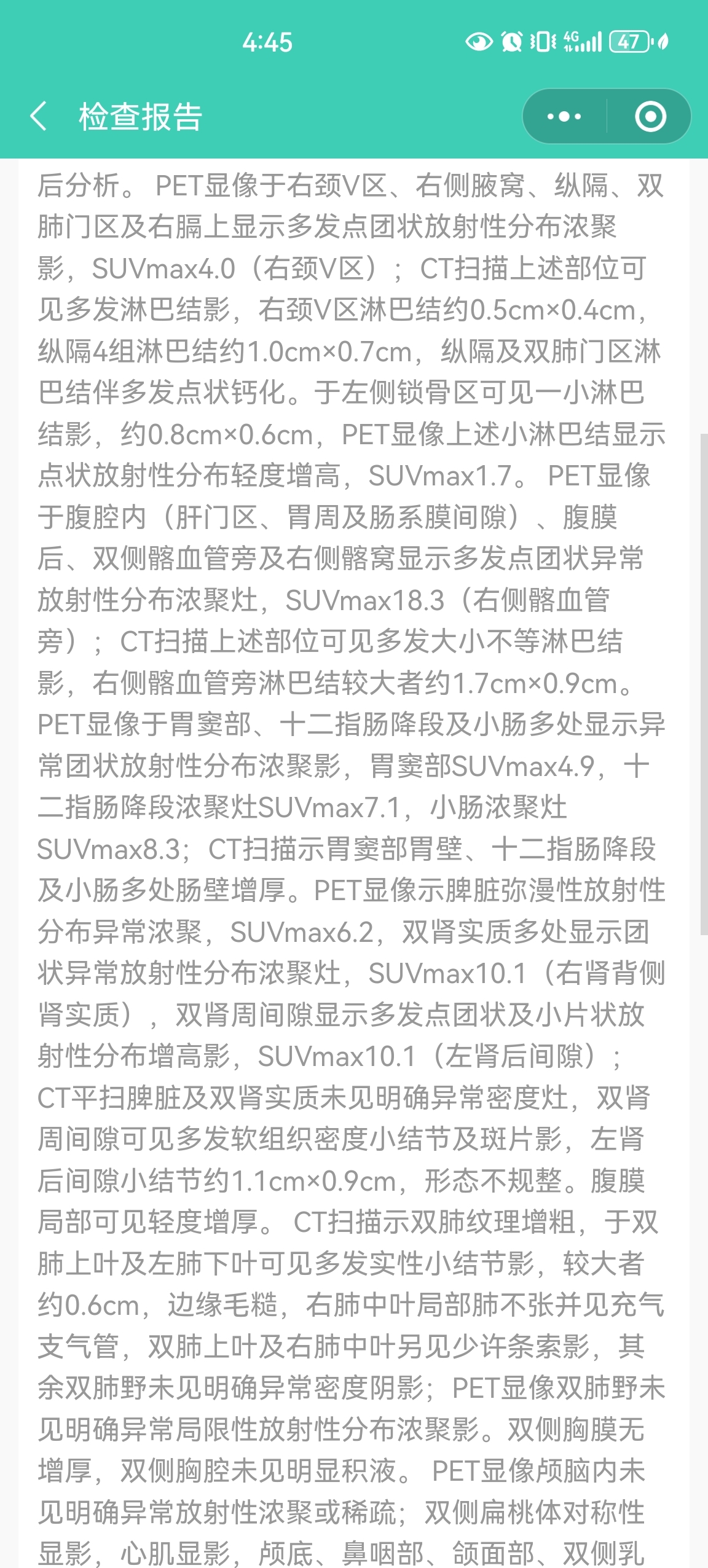This screenshot has width=708, height=1568.
Task: Go back from the 检查报告 page
Action: [39, 116]
